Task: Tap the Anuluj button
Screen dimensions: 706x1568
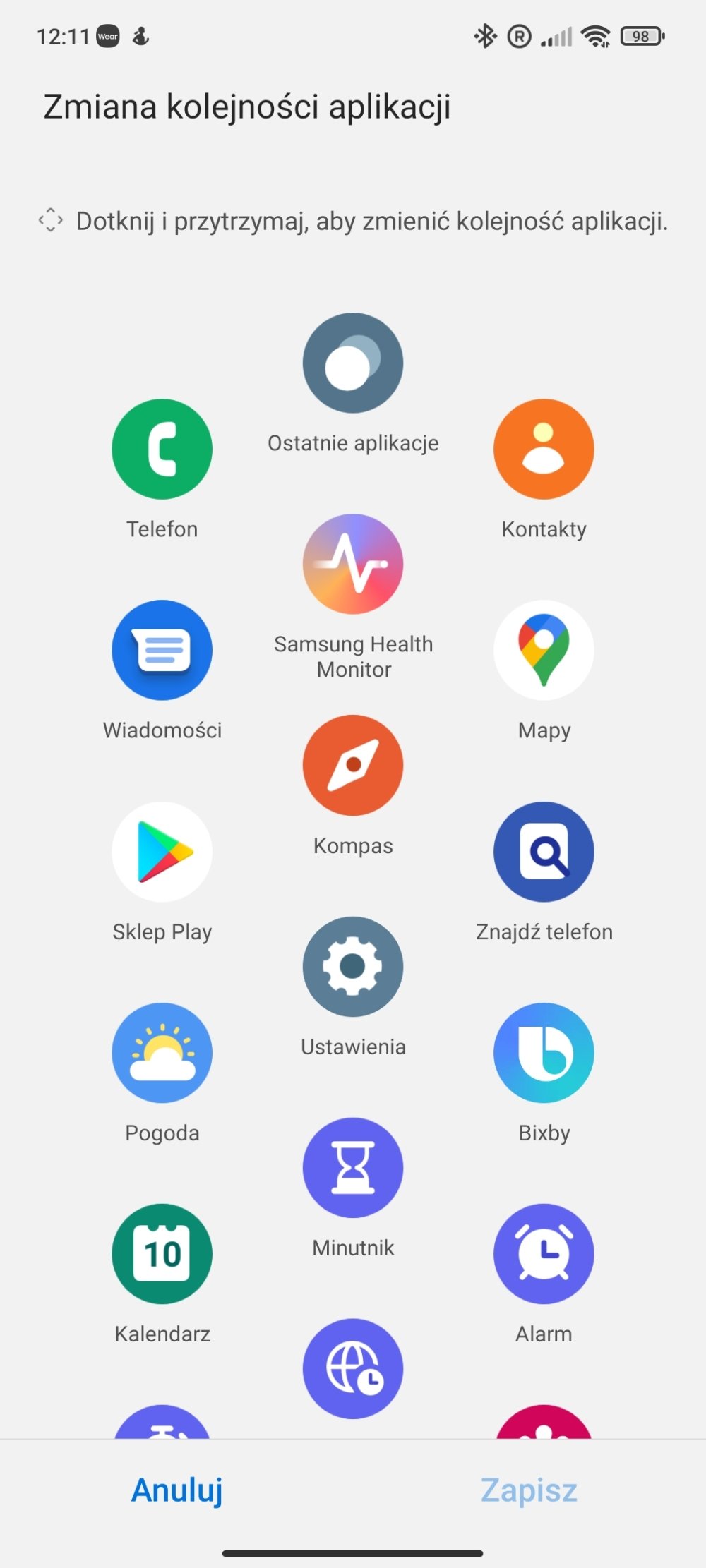Action: click(177, 1490)
